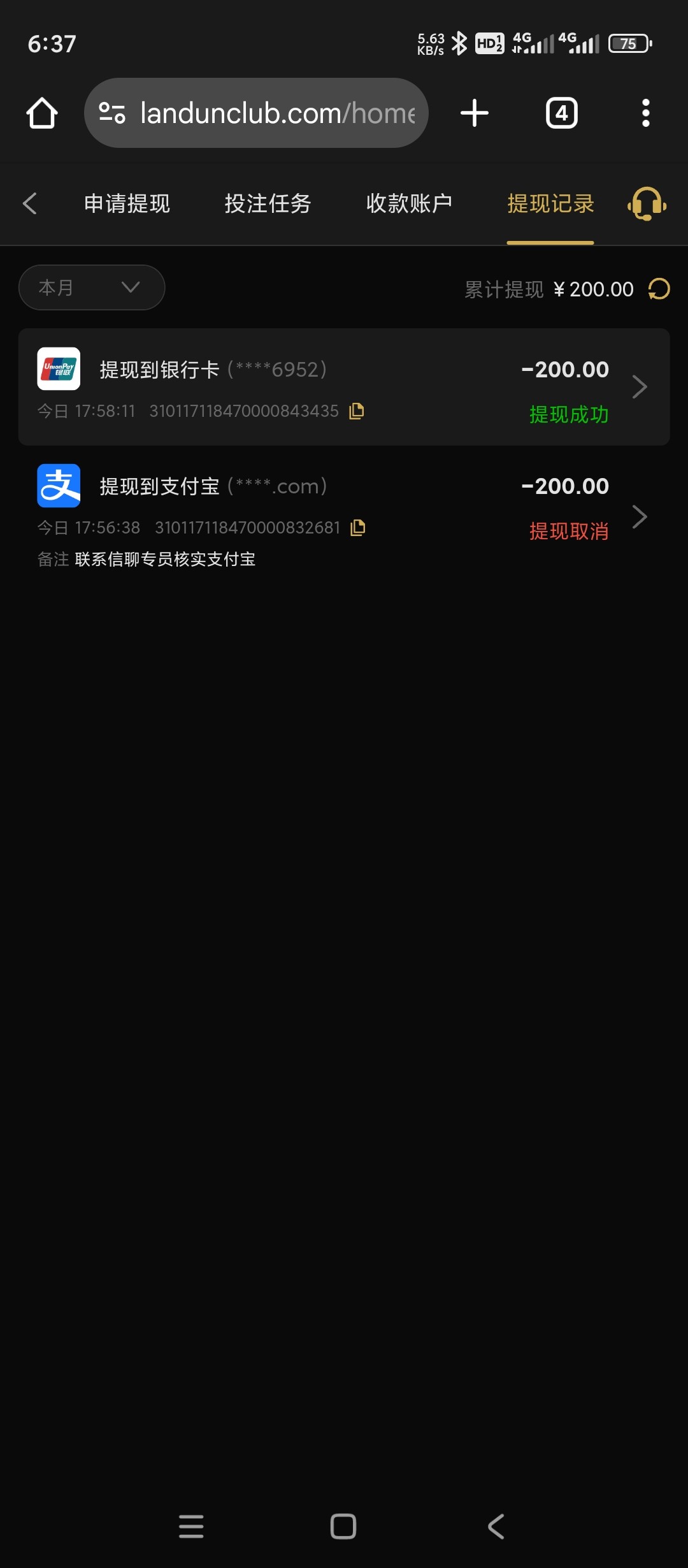This screenshot has height=1568, width=688.
Task: Open the browser overflow menu
Action: [x=645, y=113]
